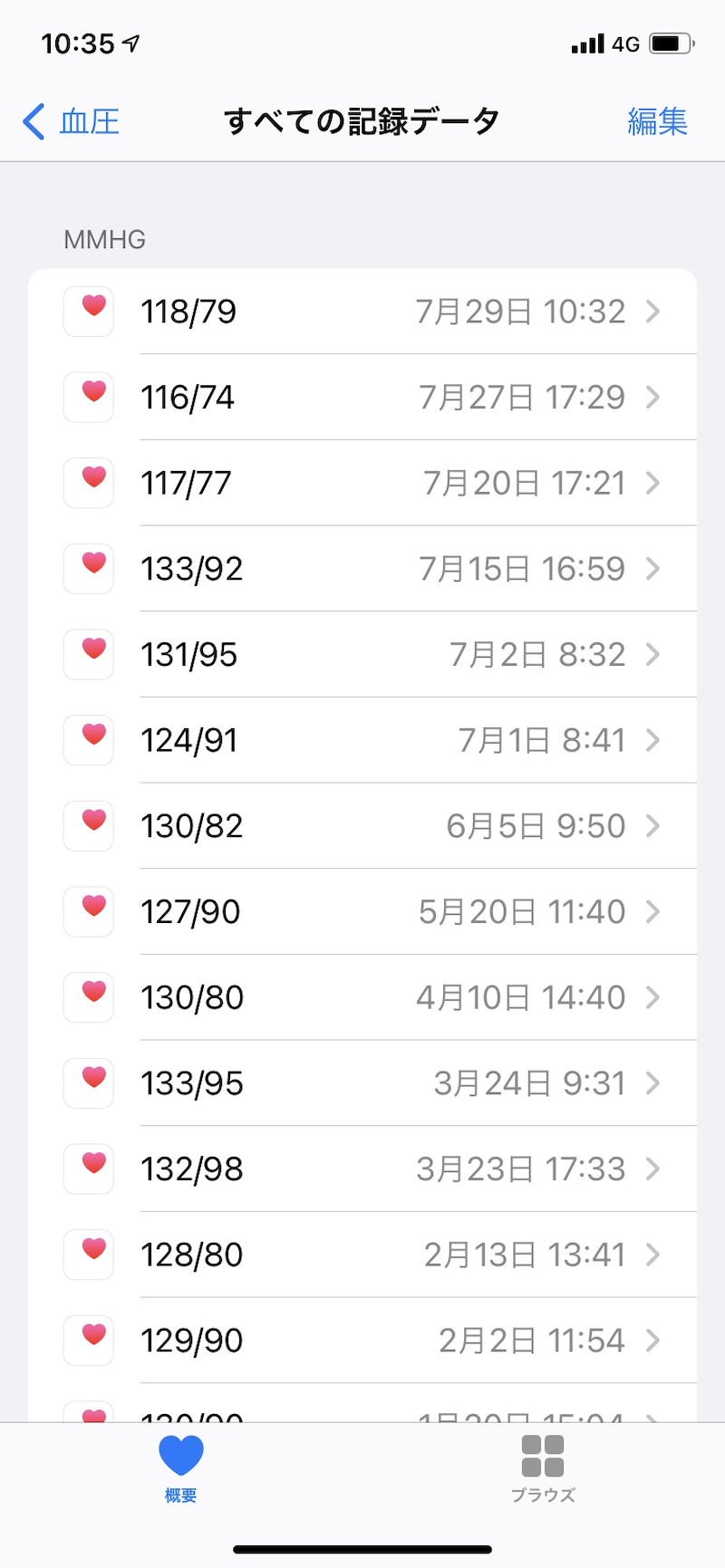
Task: View the 117/77 entry from 7月20日
Action: [x=362, y=483]
